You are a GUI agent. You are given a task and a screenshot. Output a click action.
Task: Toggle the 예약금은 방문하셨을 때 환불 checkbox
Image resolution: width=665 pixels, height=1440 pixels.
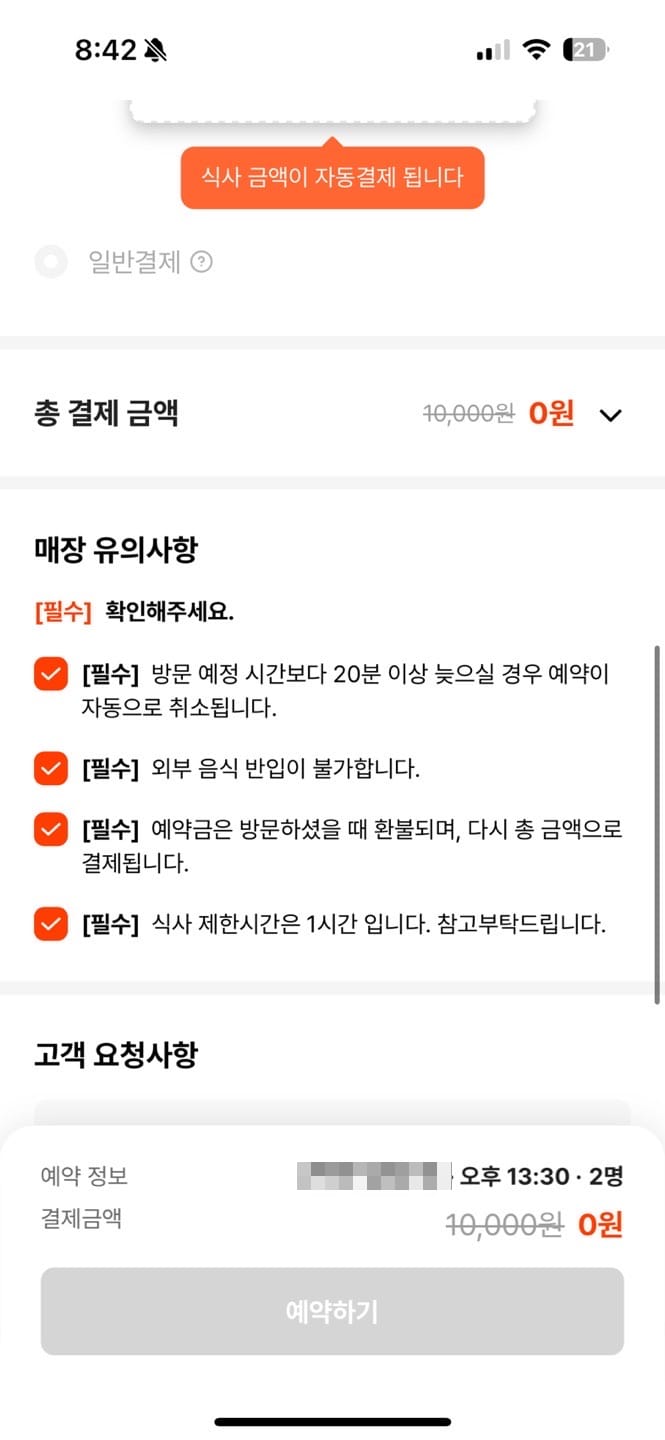click(50, 829)
